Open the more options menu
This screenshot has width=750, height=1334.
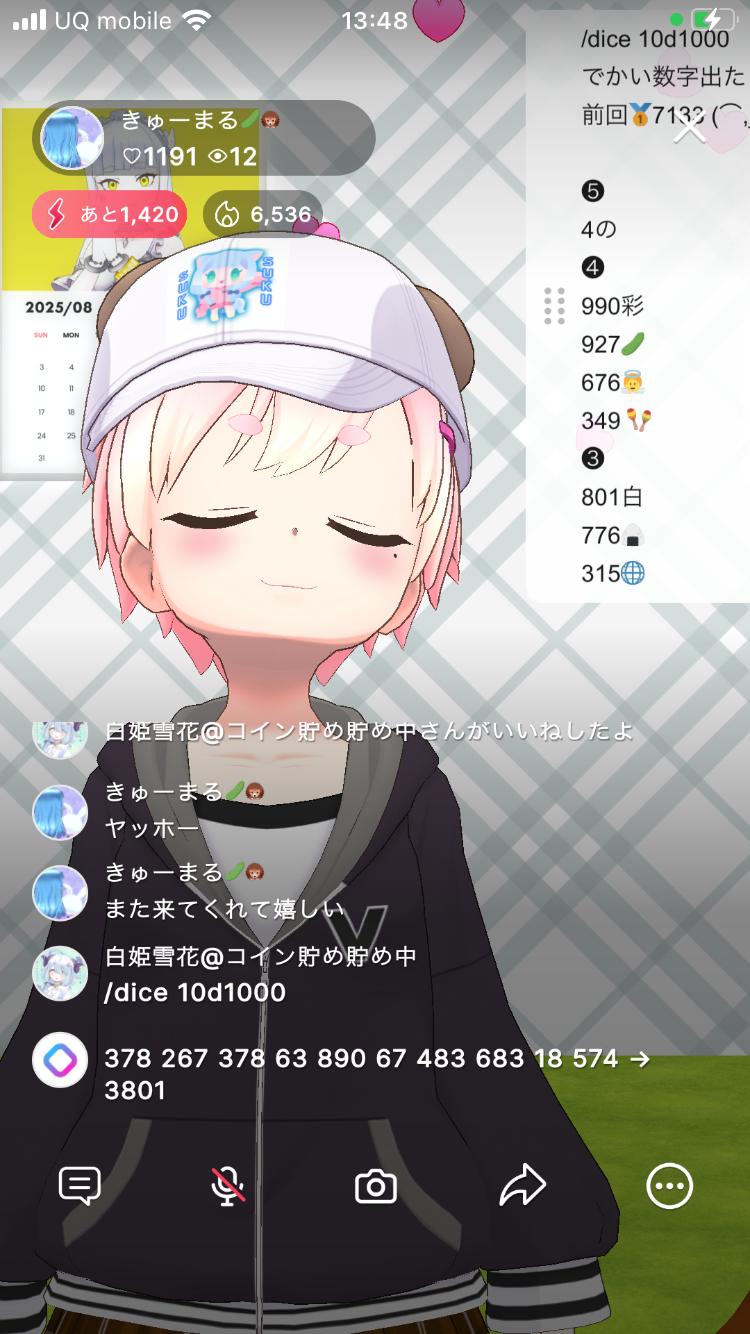coord(669,1186)
